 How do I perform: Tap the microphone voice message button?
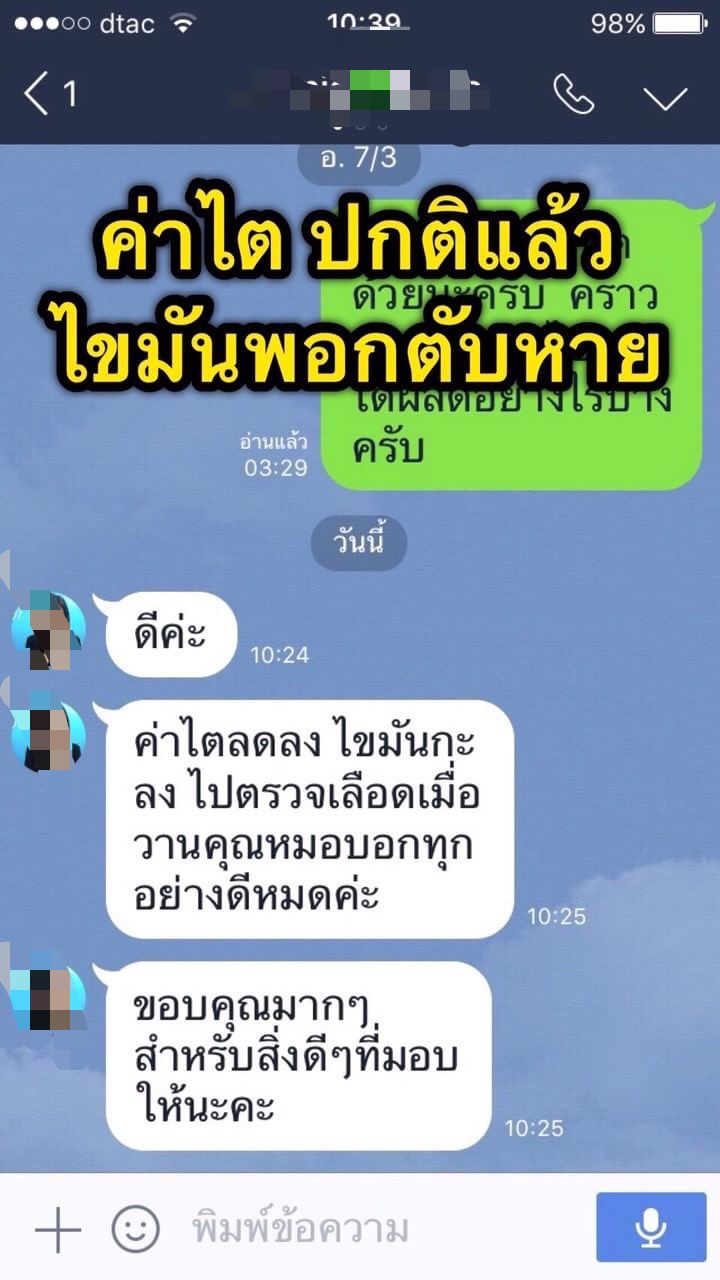click(x=651, y=1227)
